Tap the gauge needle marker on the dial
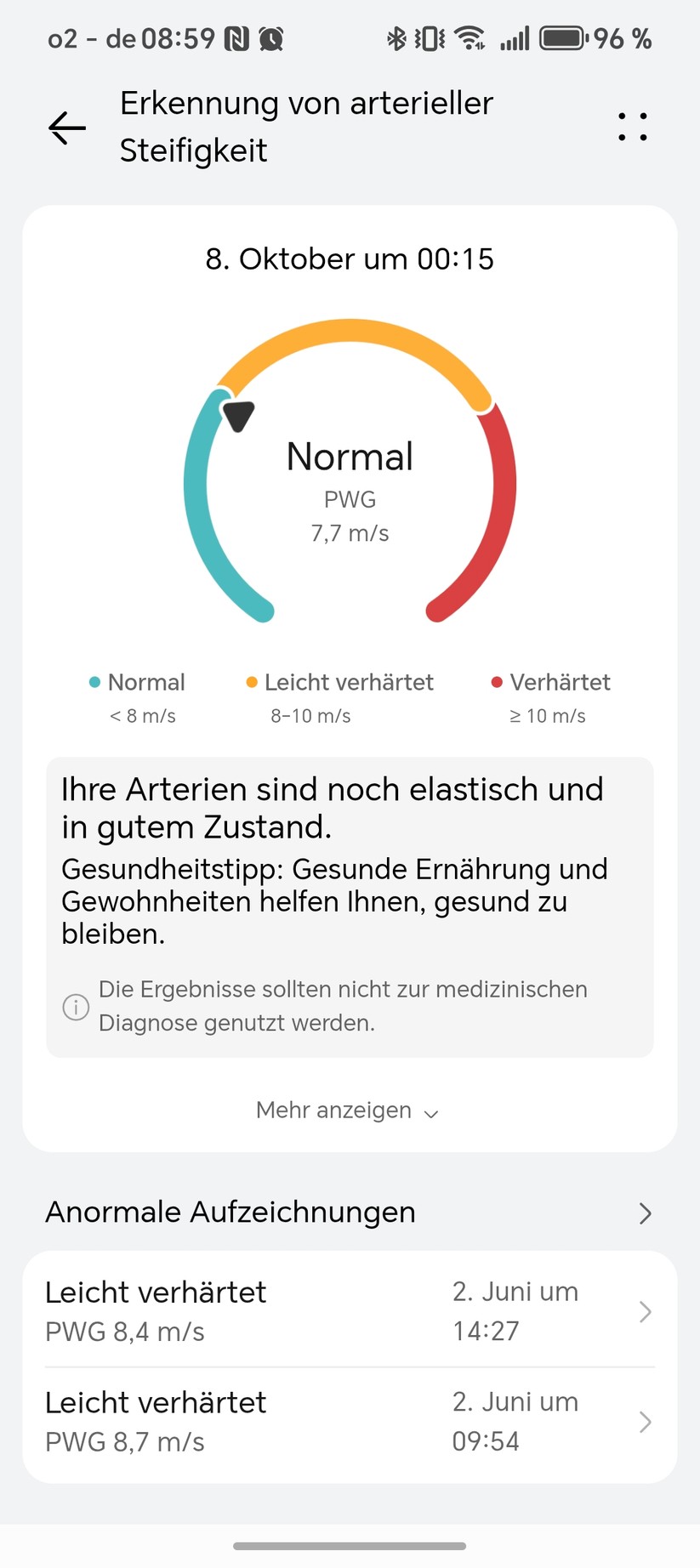Image resolution: width=700 pixels, height=1568 pixels. [238, 416]
